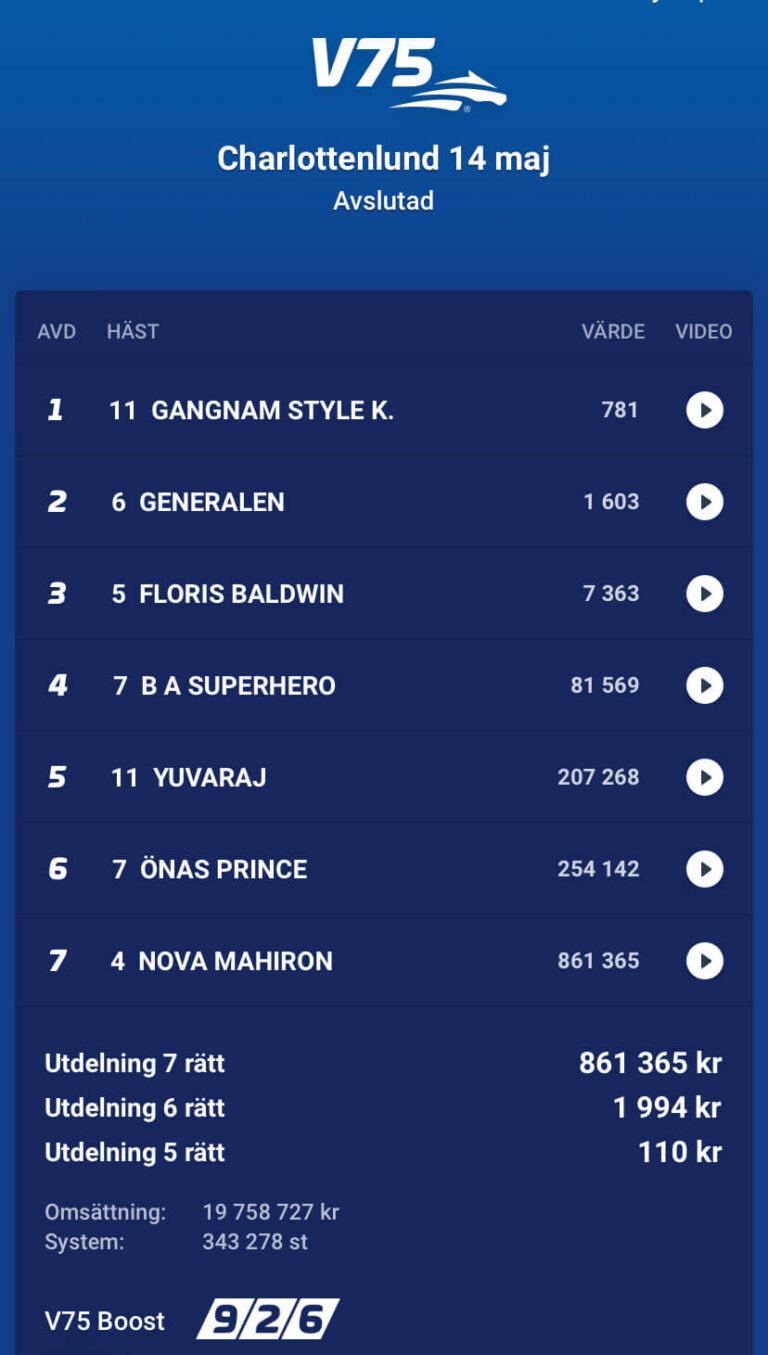The width and height of the screenshot is (768, 1355).
Task: Start the Yuvaraj race video
Action: [704, 777]
